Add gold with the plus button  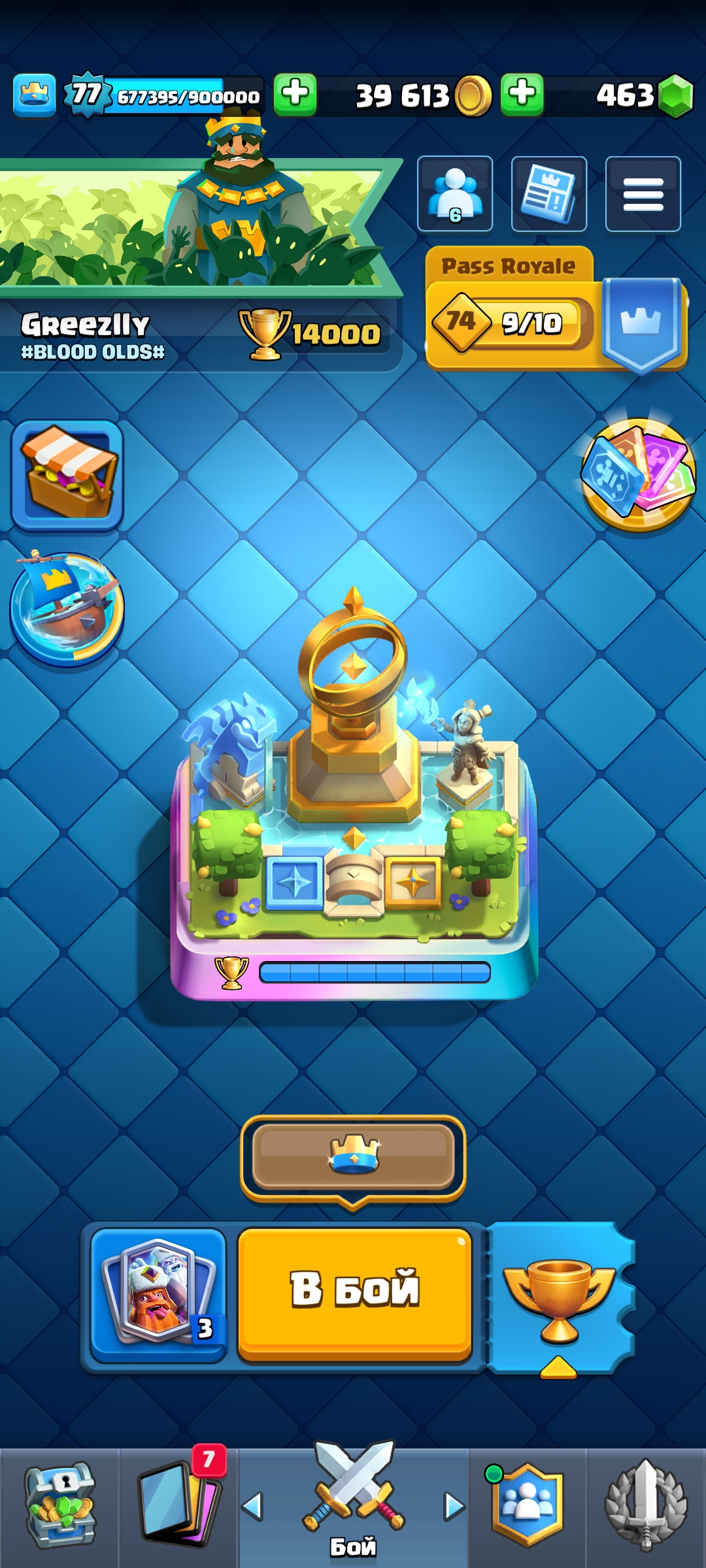tap(297, 93)
